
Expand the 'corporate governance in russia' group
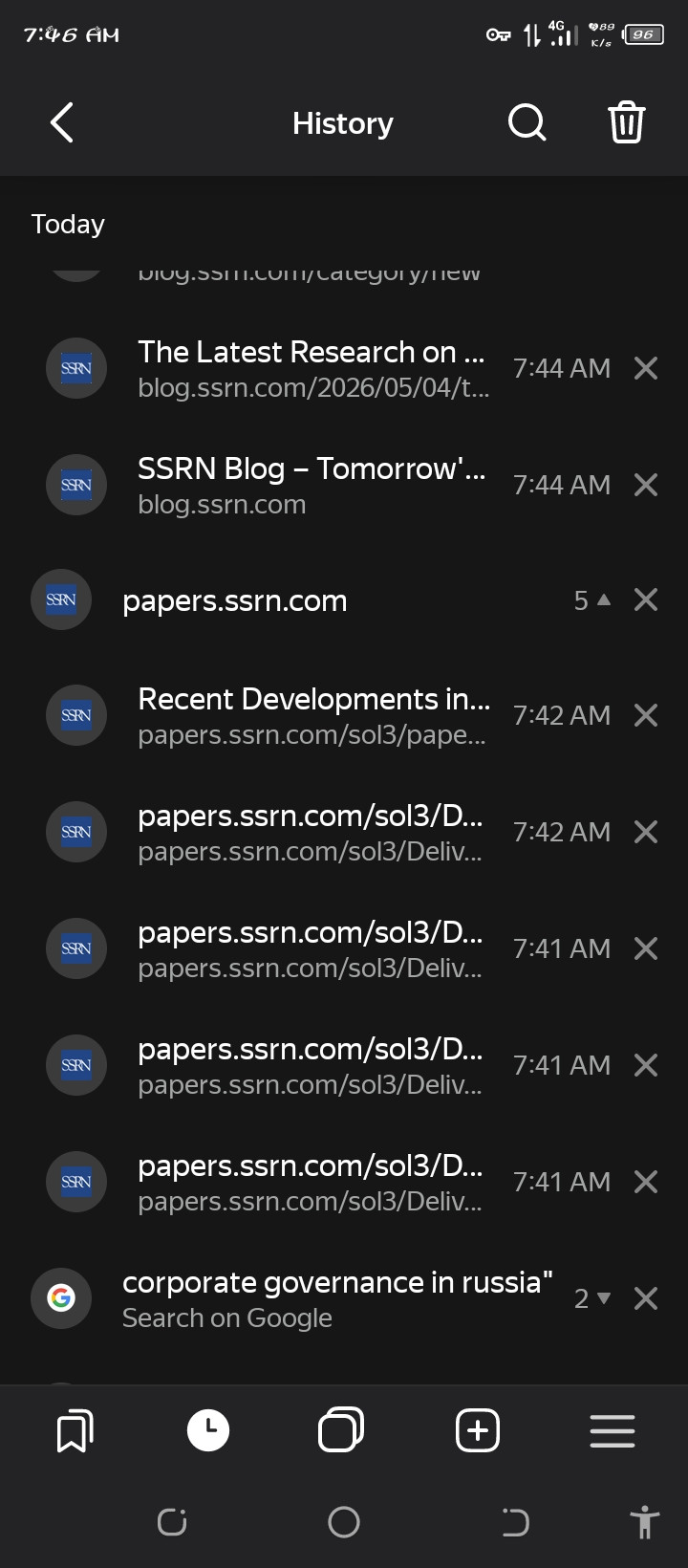pos(592,1298)
